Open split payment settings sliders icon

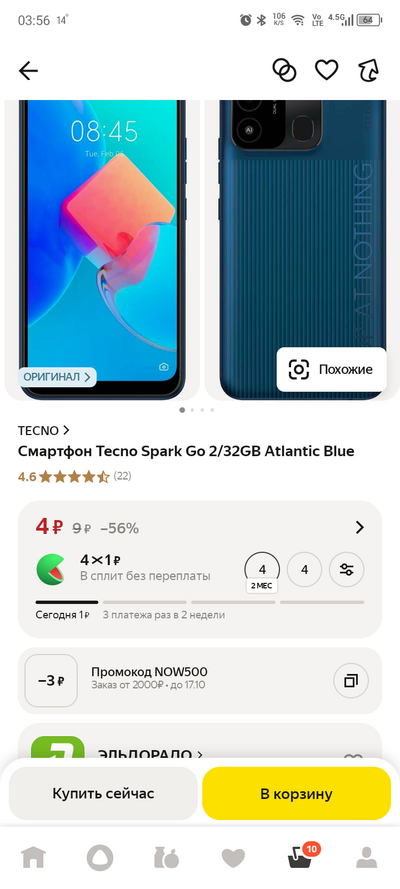tap(347, 569)
